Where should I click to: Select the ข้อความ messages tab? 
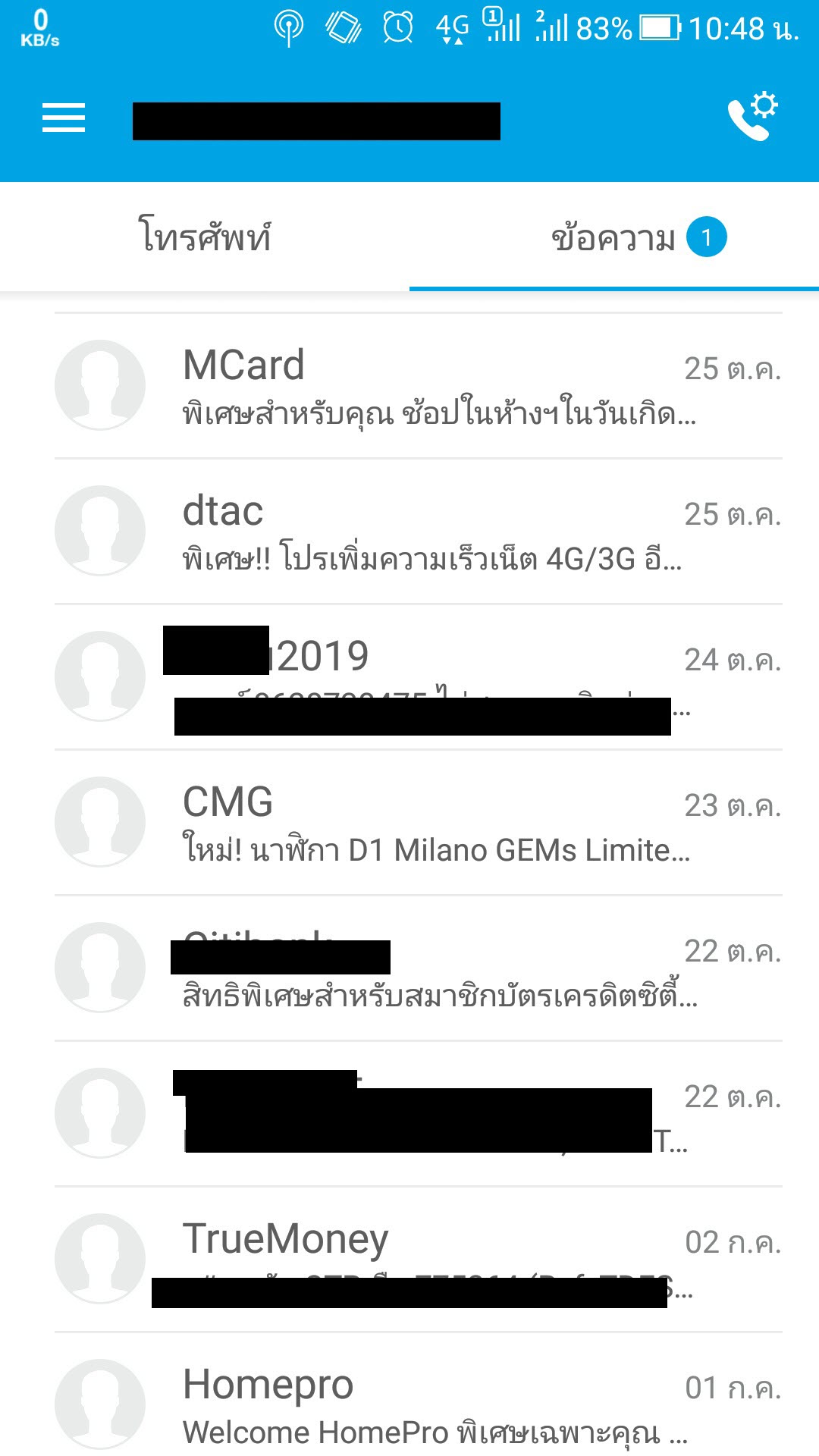click(x=614, y=237)
